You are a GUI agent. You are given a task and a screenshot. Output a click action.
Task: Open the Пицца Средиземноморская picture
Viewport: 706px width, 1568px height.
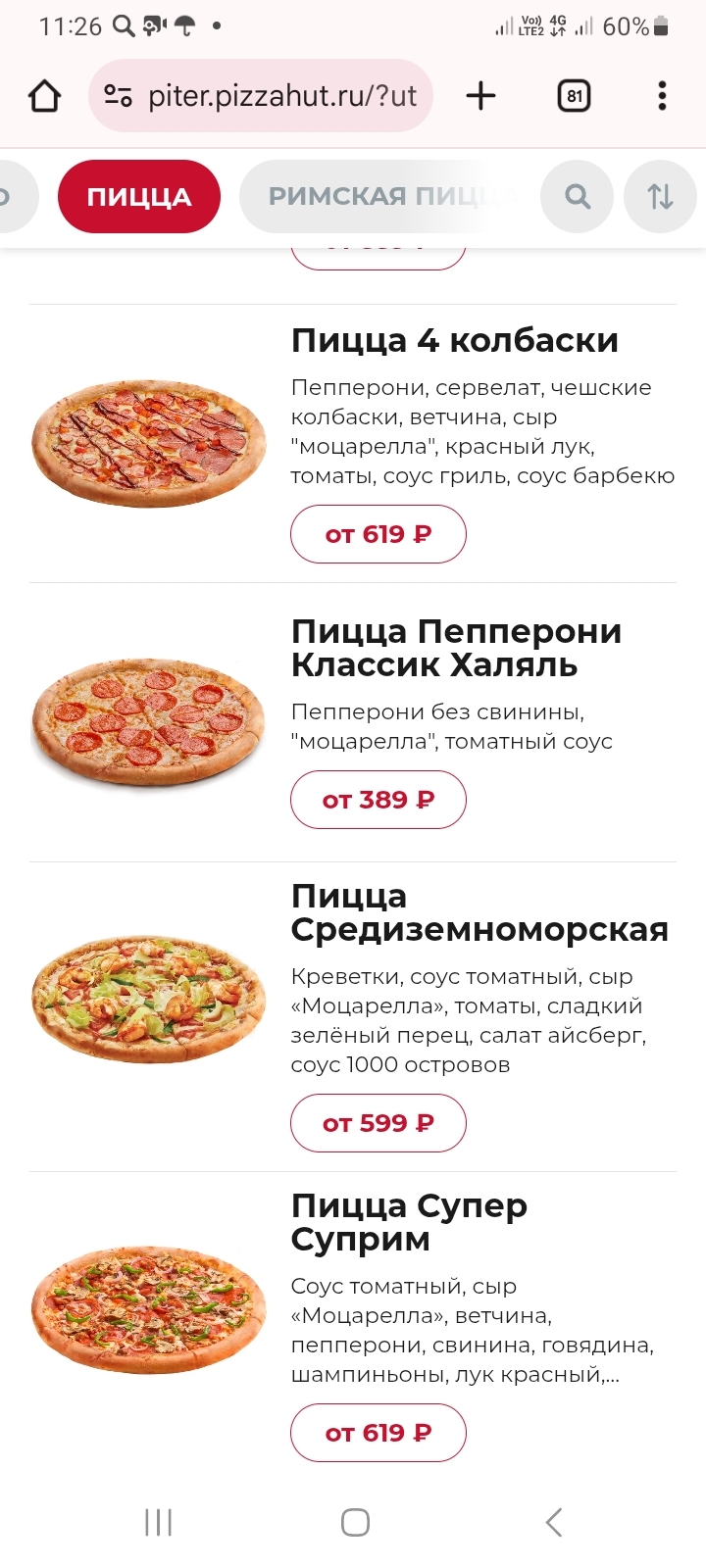[149, 998]
